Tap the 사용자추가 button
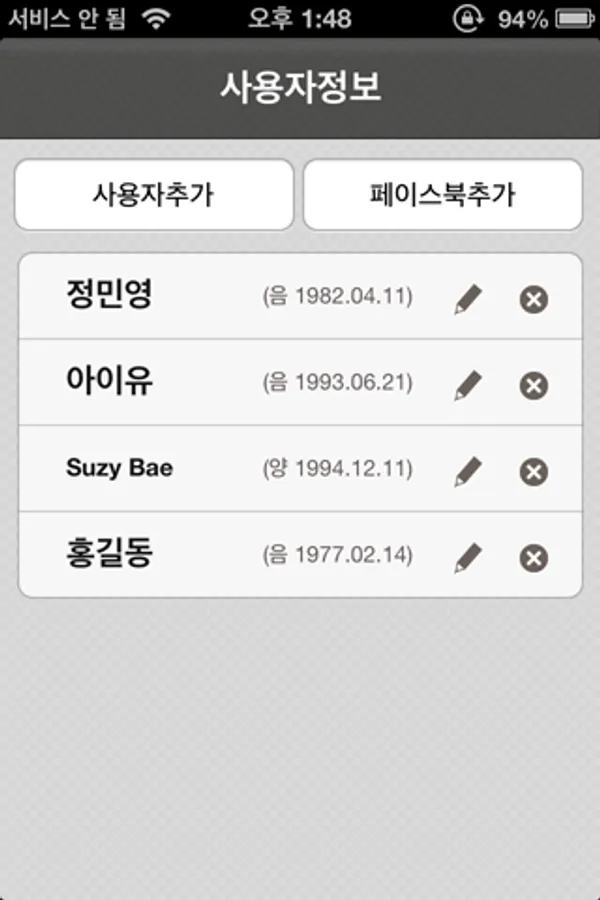The image size is (600, 900). click(x=154, y=195)
